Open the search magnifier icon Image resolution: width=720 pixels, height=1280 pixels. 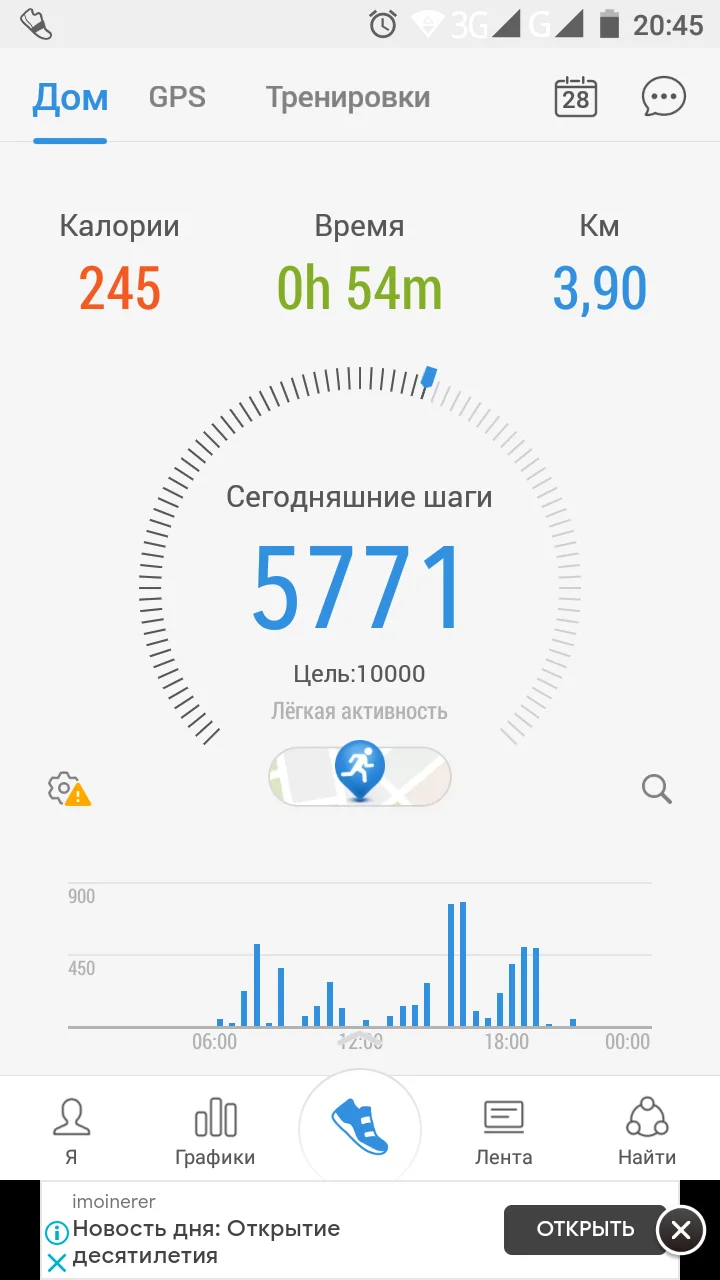[656, 790]
